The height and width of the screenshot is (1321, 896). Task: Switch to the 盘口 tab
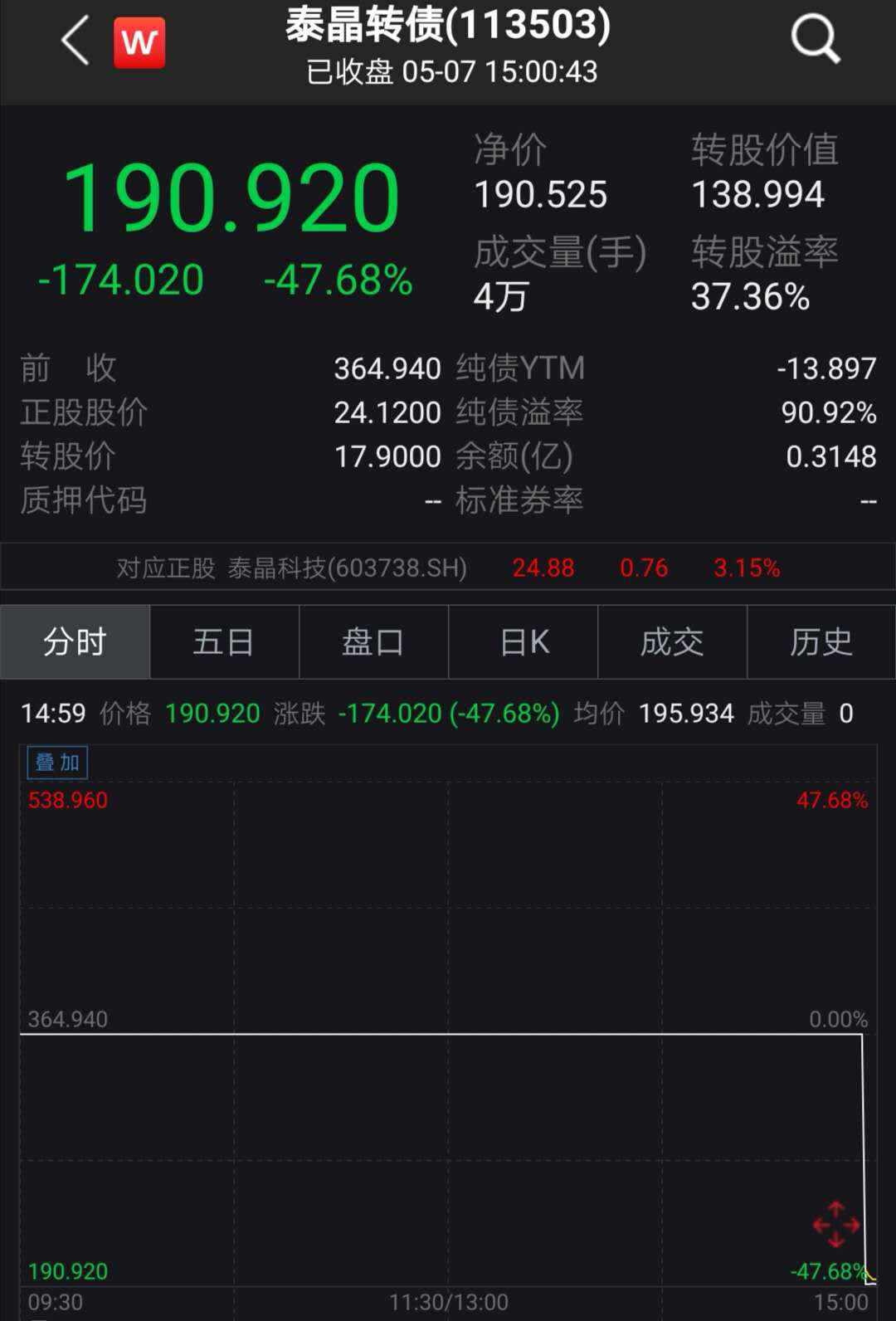point(373,641)
